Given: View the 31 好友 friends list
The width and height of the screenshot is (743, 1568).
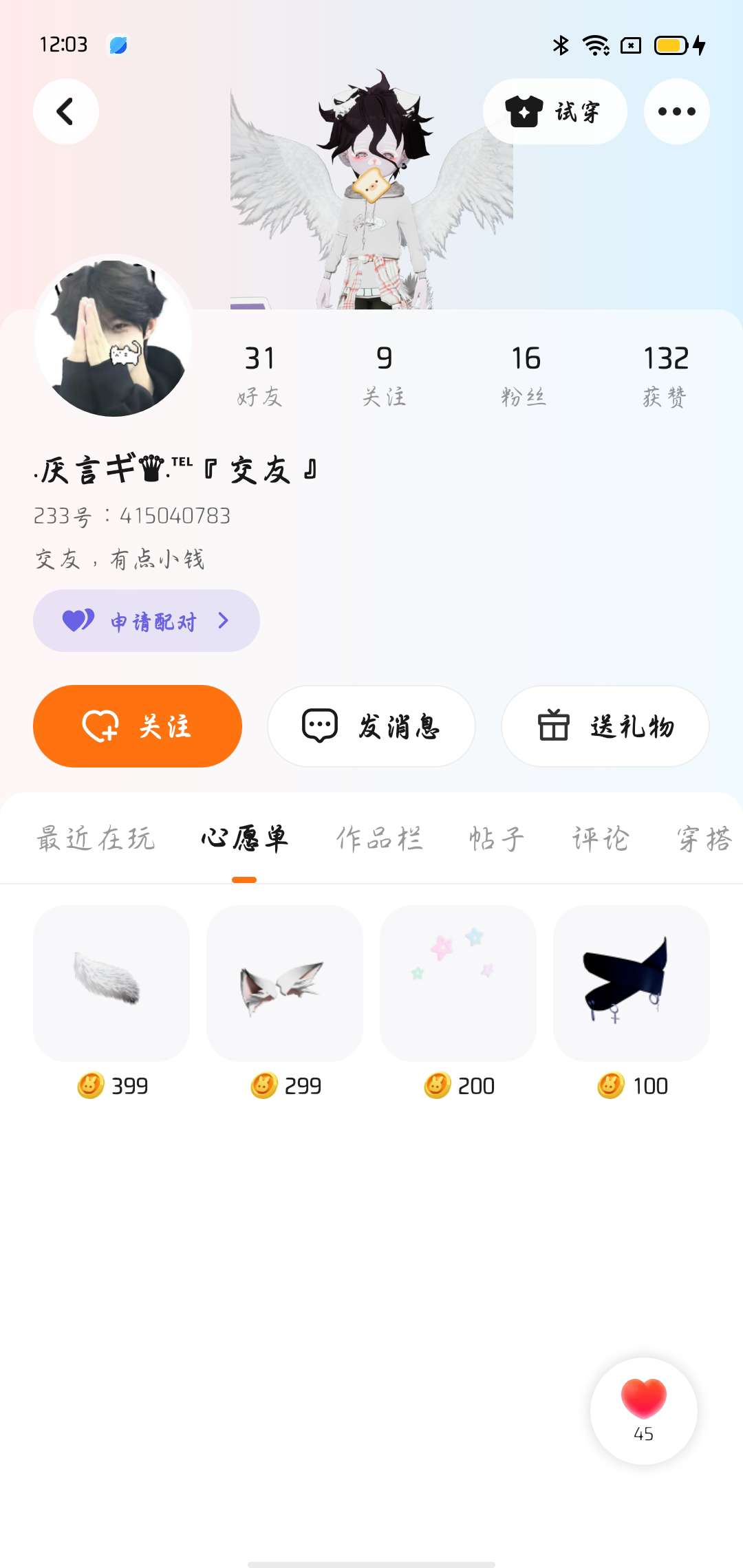Looking at the screenshot, I should pos(259,375).
